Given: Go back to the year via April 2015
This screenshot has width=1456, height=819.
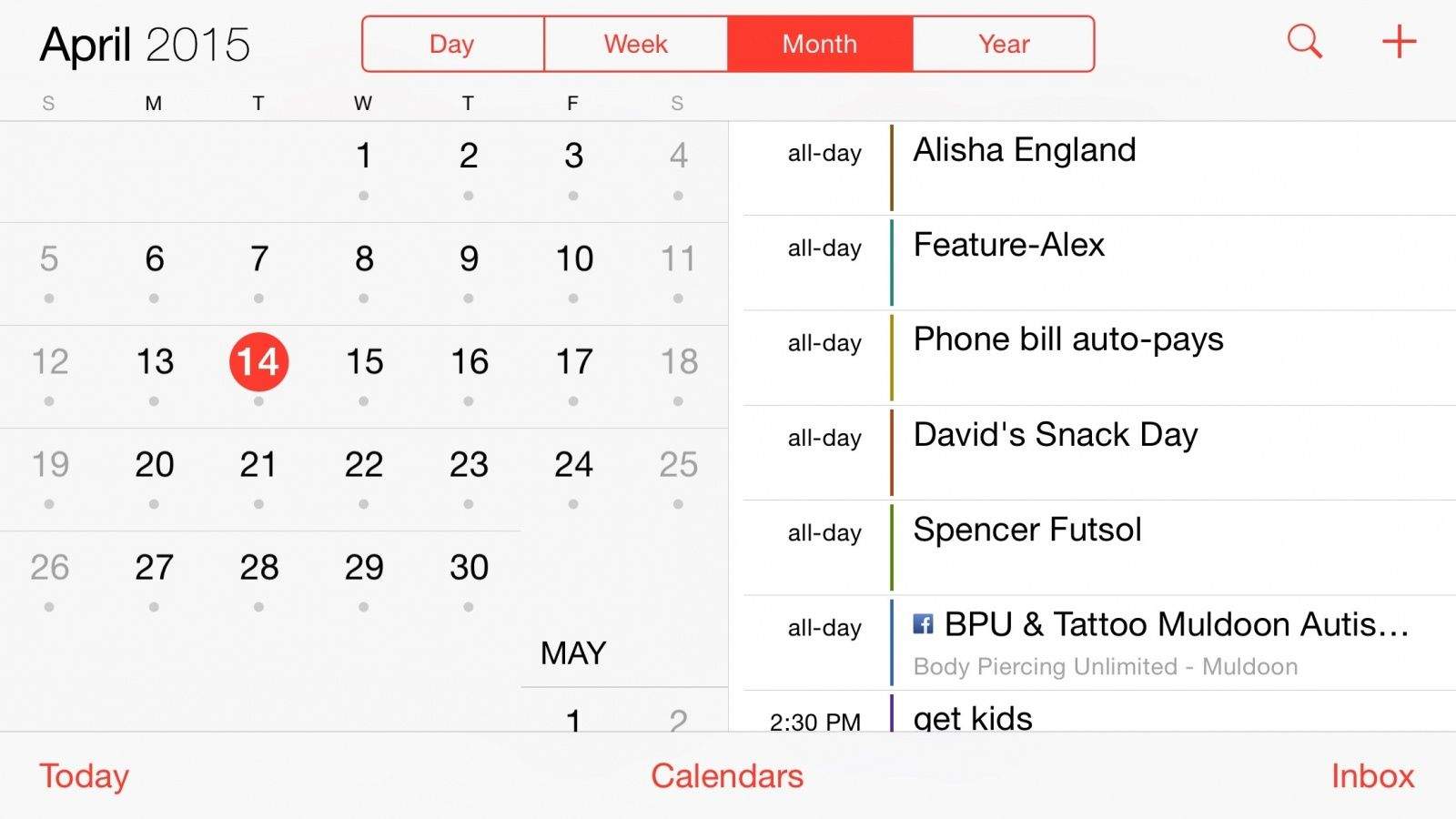Looking at the screenshot, I should coord(145,44).
